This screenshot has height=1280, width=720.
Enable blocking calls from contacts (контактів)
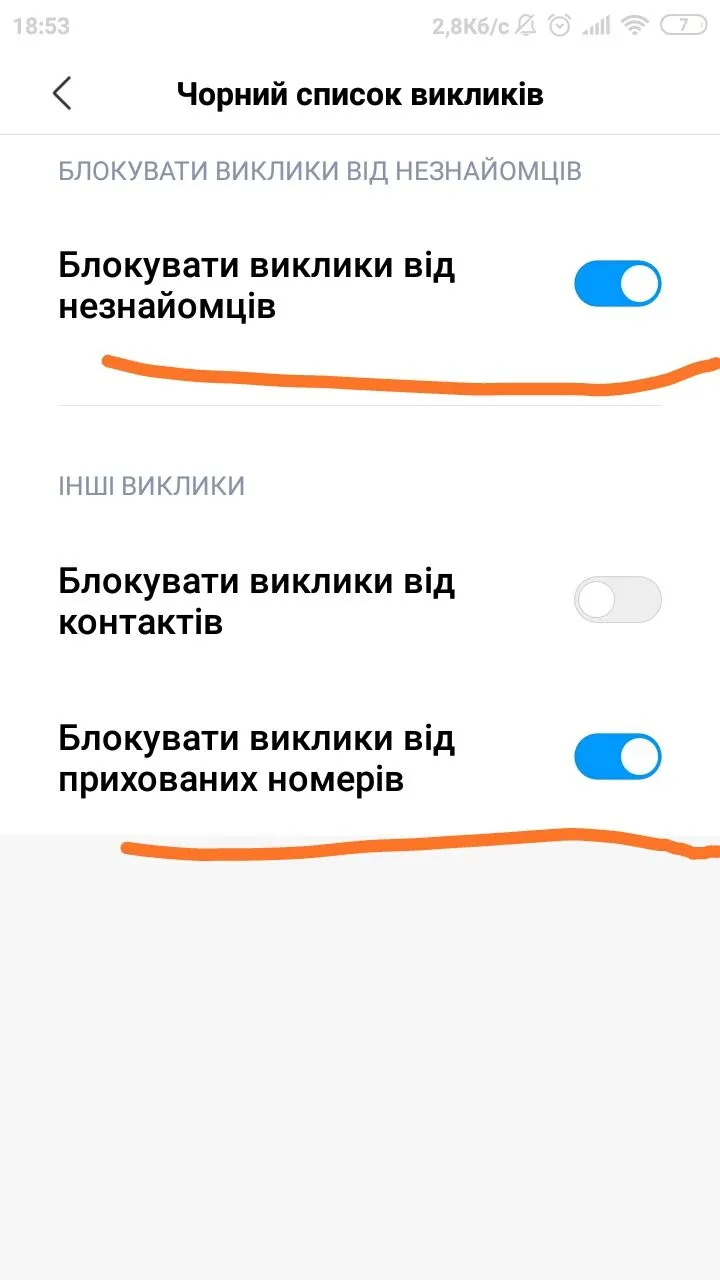point(617,600)
